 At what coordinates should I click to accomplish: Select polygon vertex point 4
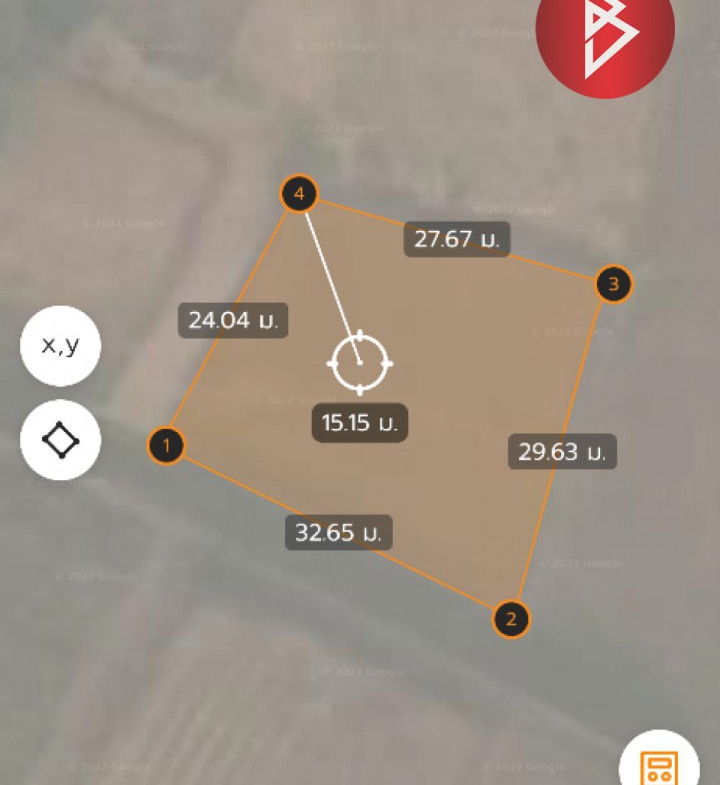point(299,193)
